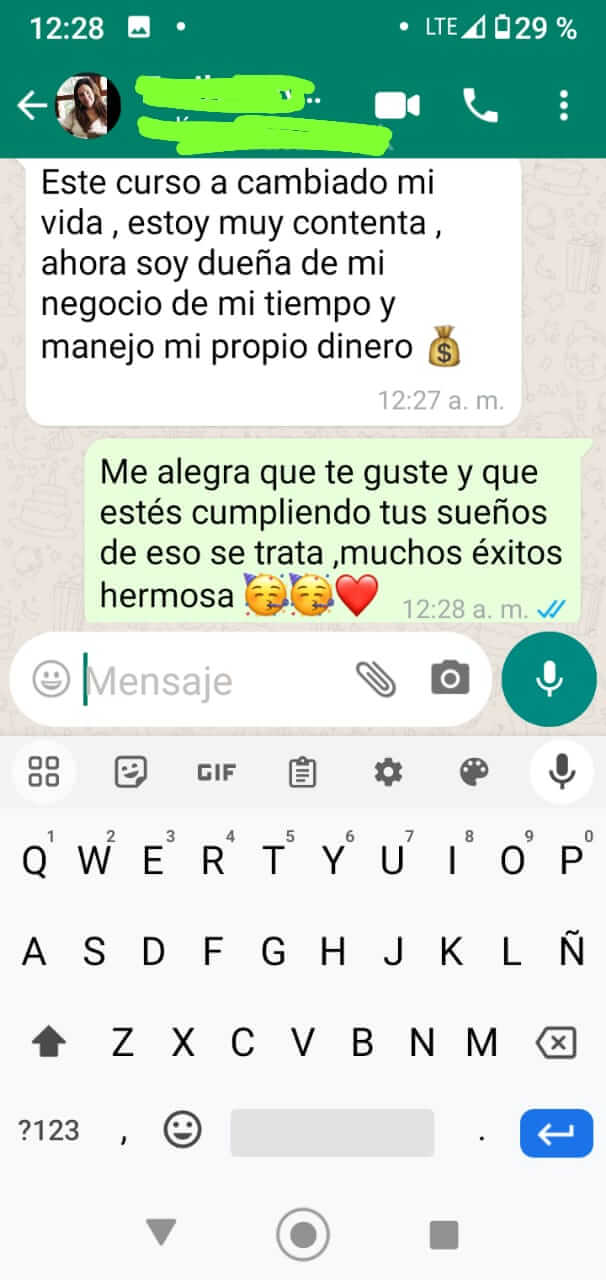Open keyboard settings gear
Screen dimensions: 606x1280
click(x=387, y=772)
